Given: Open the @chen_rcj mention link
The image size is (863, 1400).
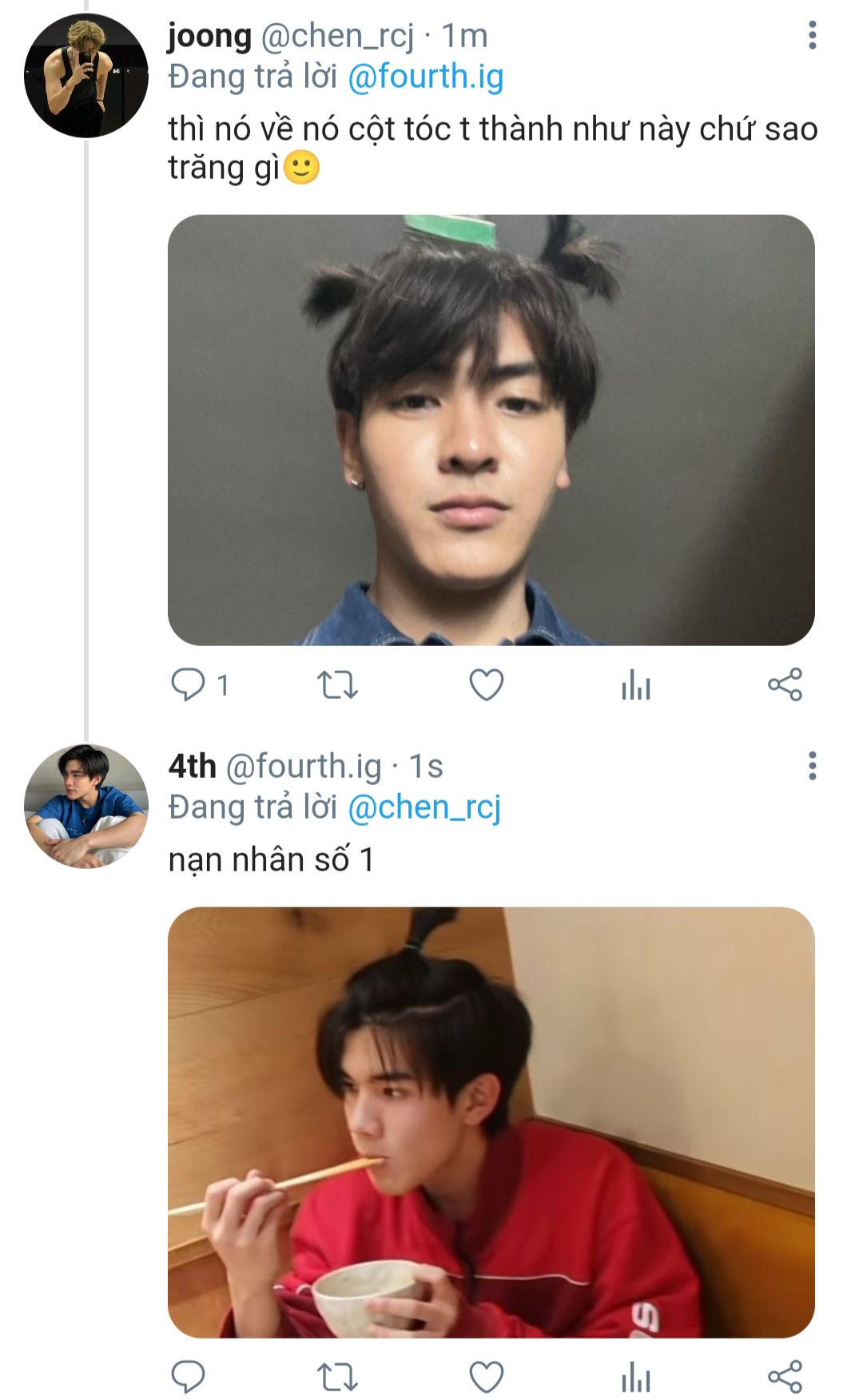Looking at the screenshot, I should click(424, 807).
